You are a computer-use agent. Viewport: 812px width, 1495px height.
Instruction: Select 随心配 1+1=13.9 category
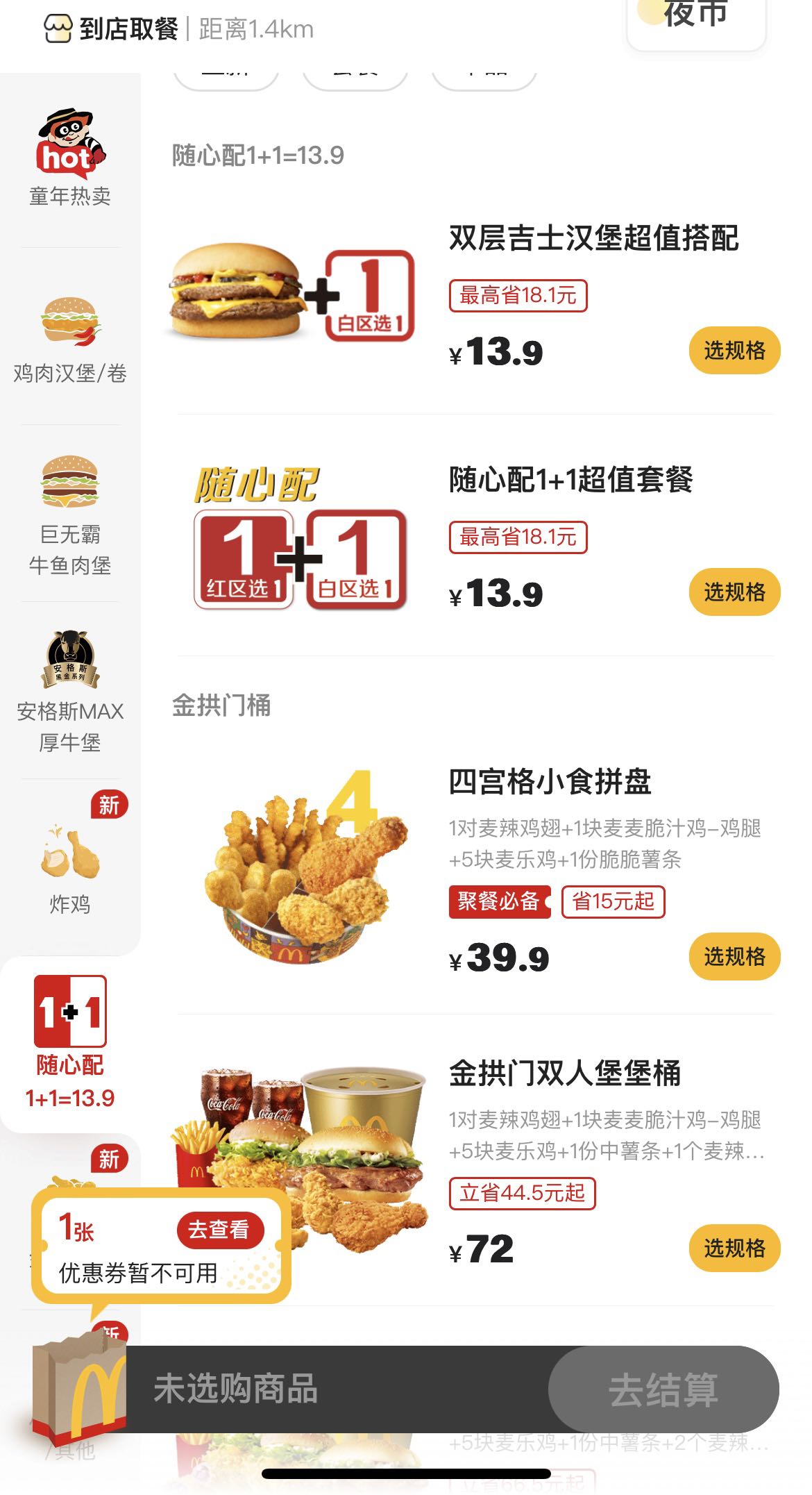pos(70,1043)
